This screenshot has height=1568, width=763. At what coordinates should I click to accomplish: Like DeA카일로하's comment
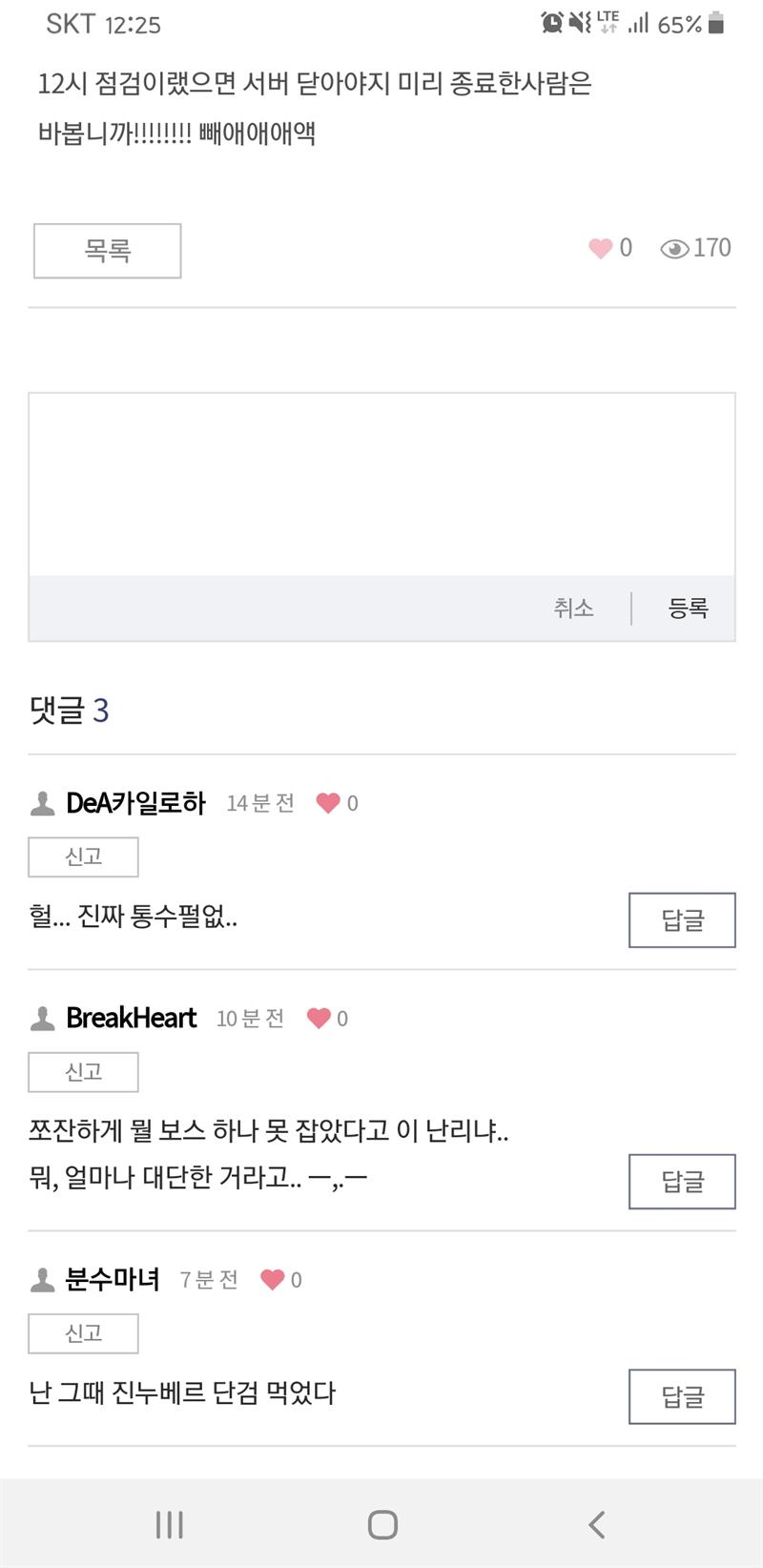click(328, 803)
